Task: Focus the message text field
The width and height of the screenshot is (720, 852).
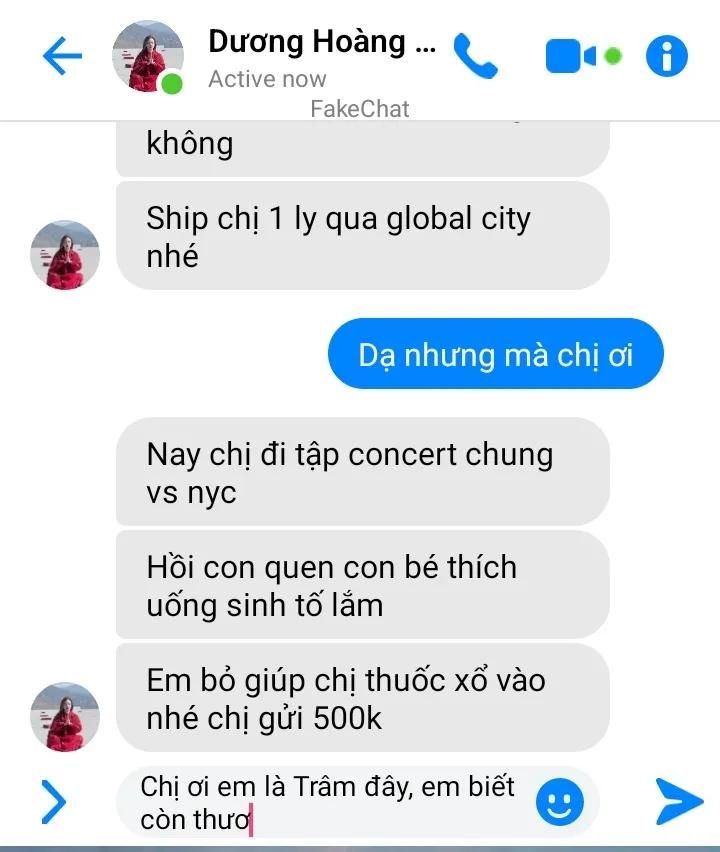Action: (330, 803)
